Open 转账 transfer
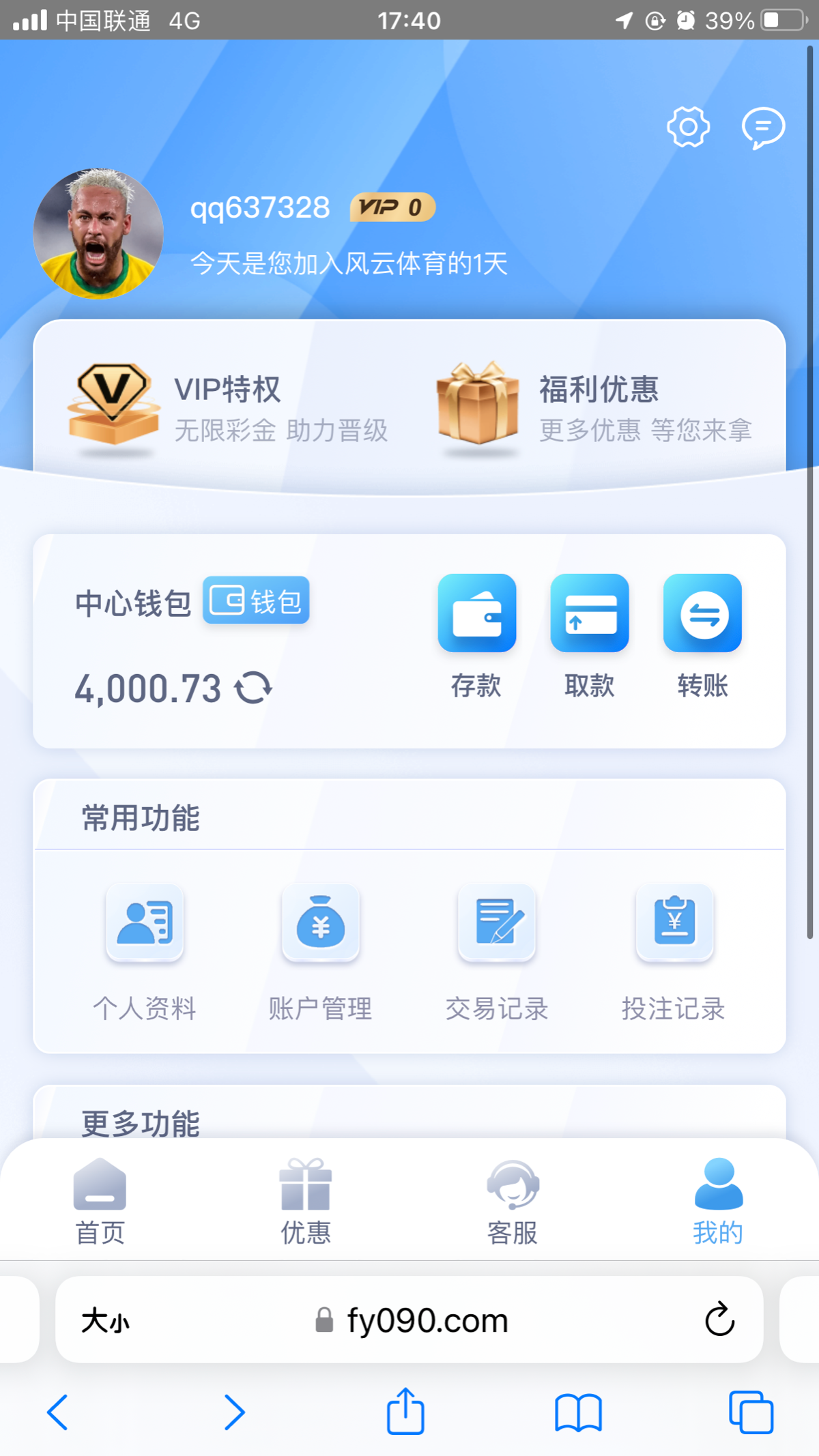 pyautogui.click(x=702, y=636)
